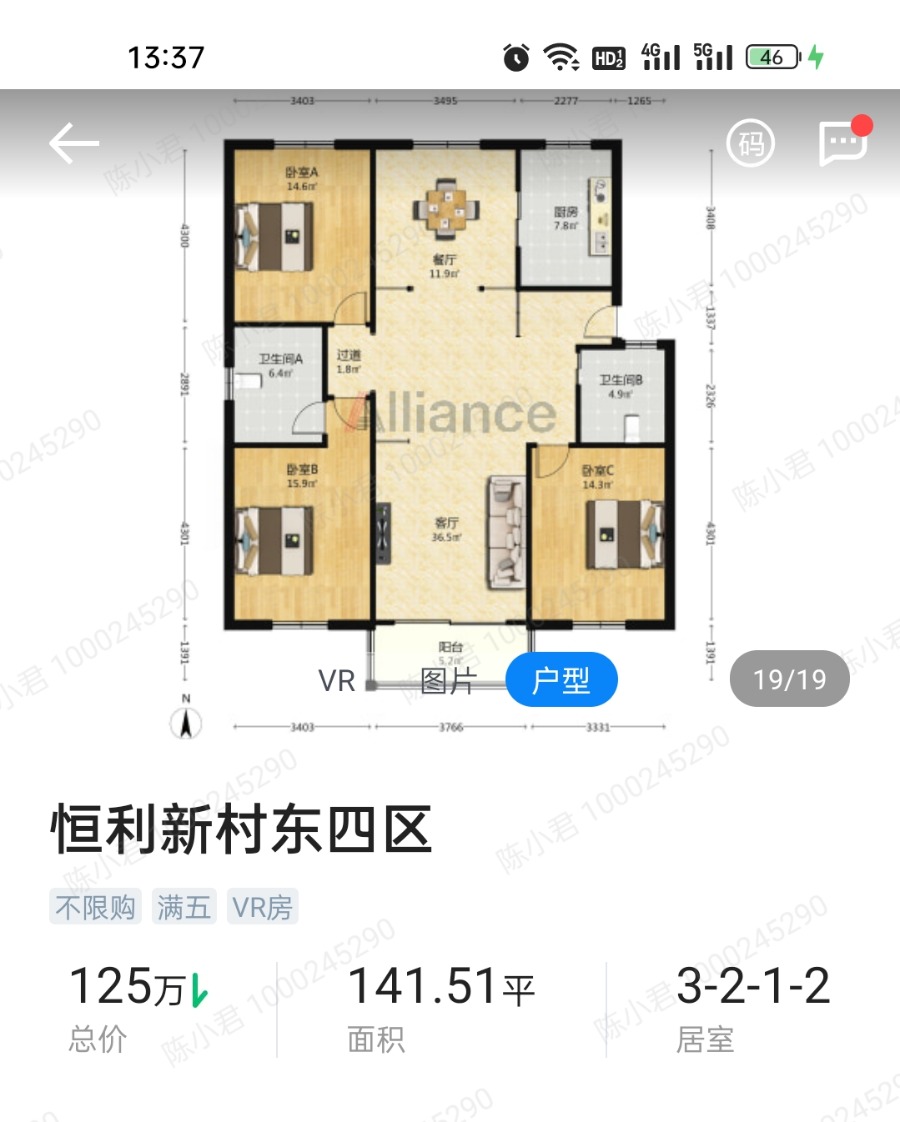Screen dimensions: 900x1122
Task: Switch to the 图片 tab
Action: 448,681
